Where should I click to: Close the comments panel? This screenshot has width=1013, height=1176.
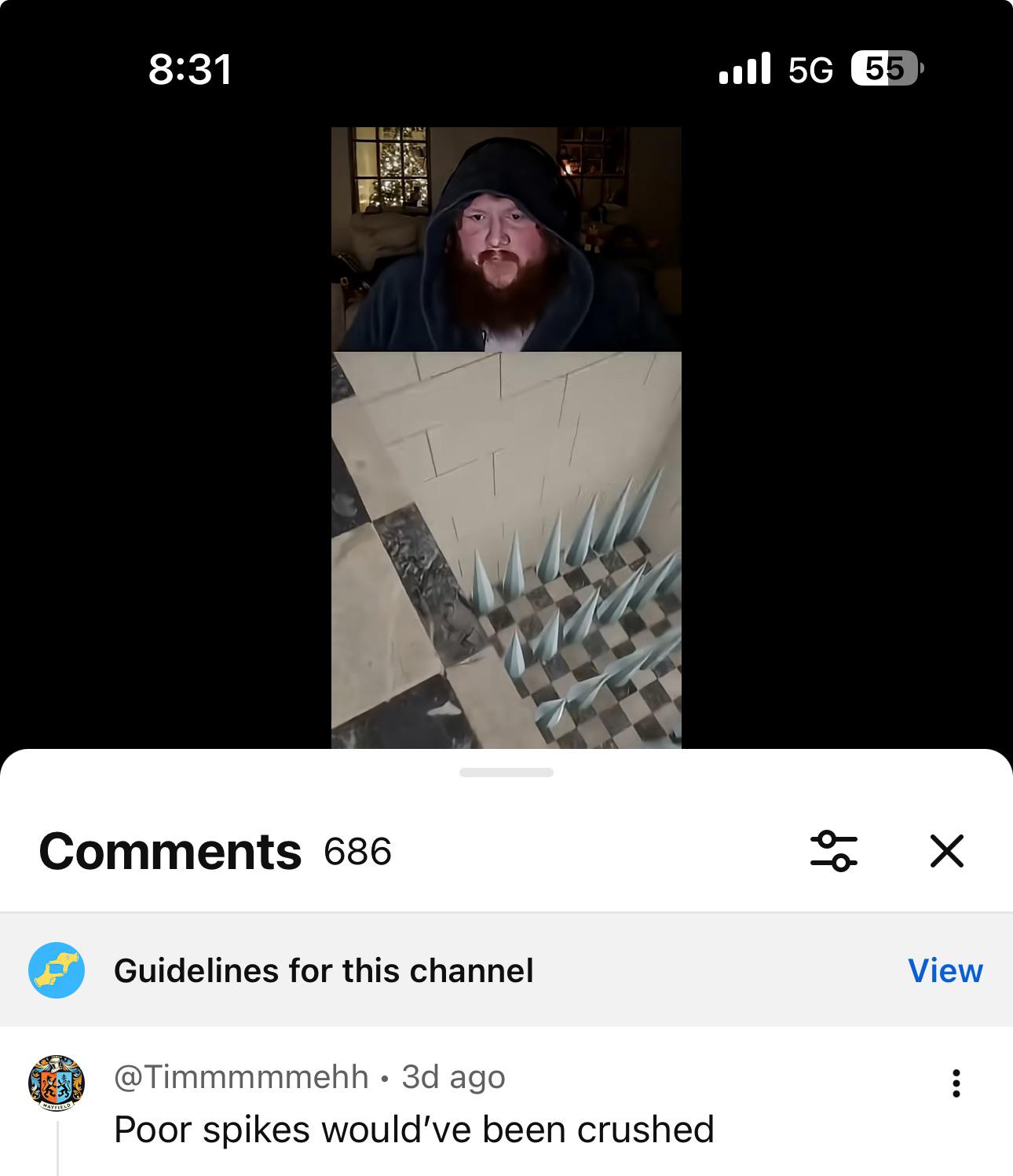coord(946,851)
